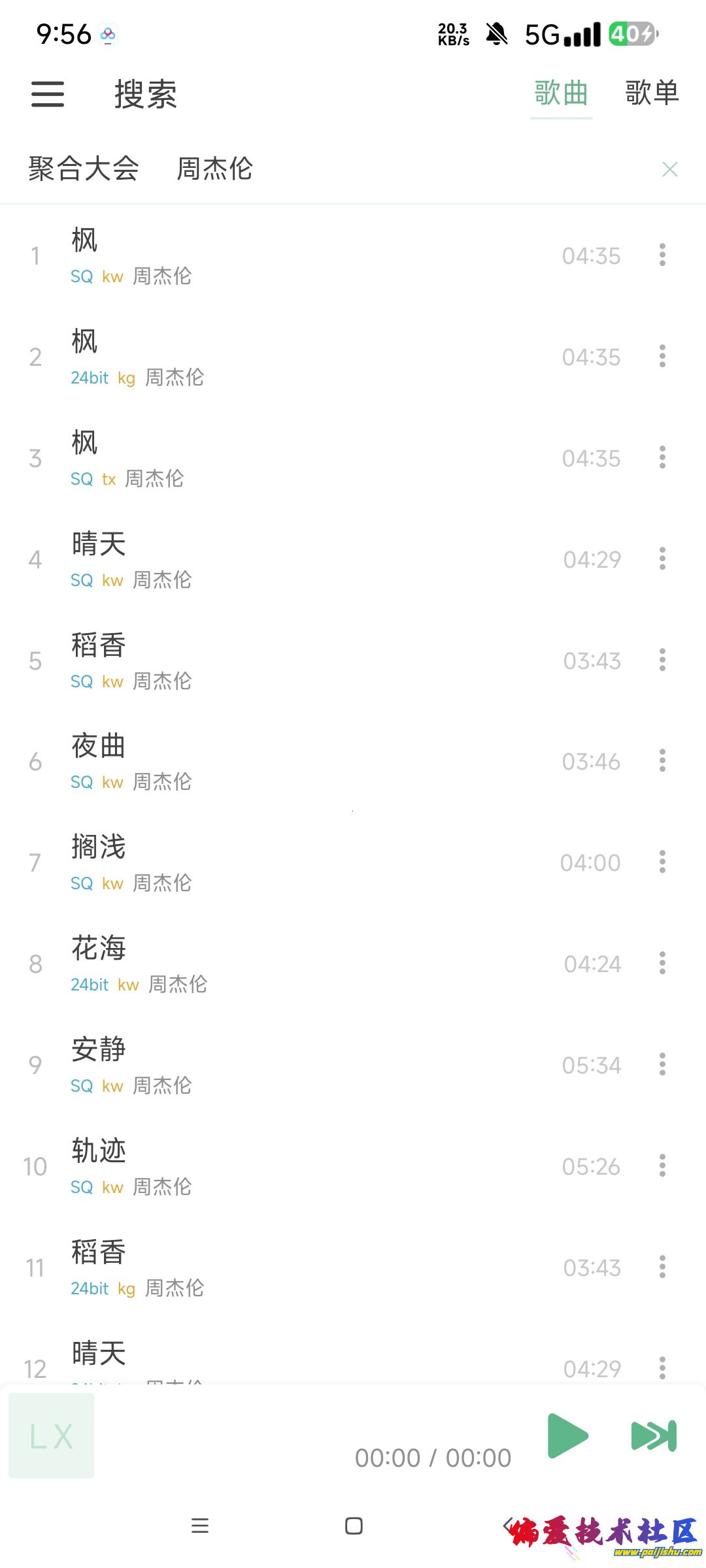Switch to the 歌单 tab
This screenshot has width=706, height=1568.
tap(652, 93)
